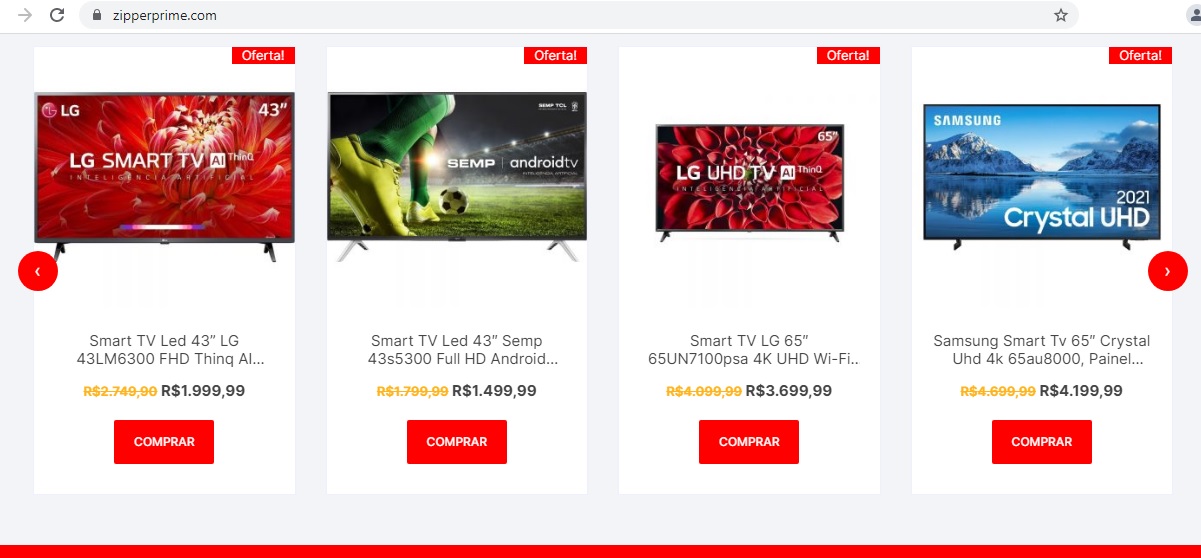Bookmark this page with the star icon
The height and width of the screenshot is (558, 1201).
coord(1061,15)
